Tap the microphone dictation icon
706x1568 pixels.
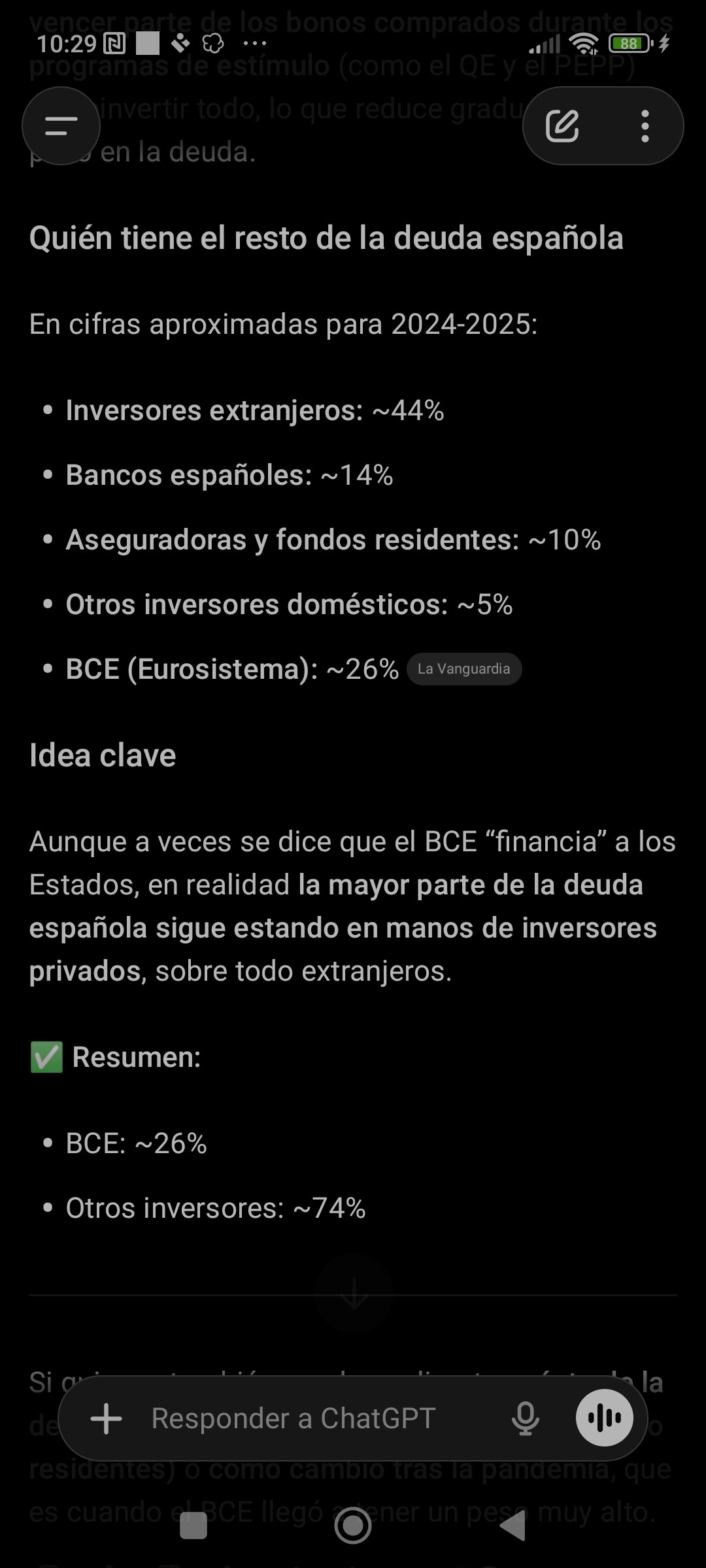coord(525,1419)
